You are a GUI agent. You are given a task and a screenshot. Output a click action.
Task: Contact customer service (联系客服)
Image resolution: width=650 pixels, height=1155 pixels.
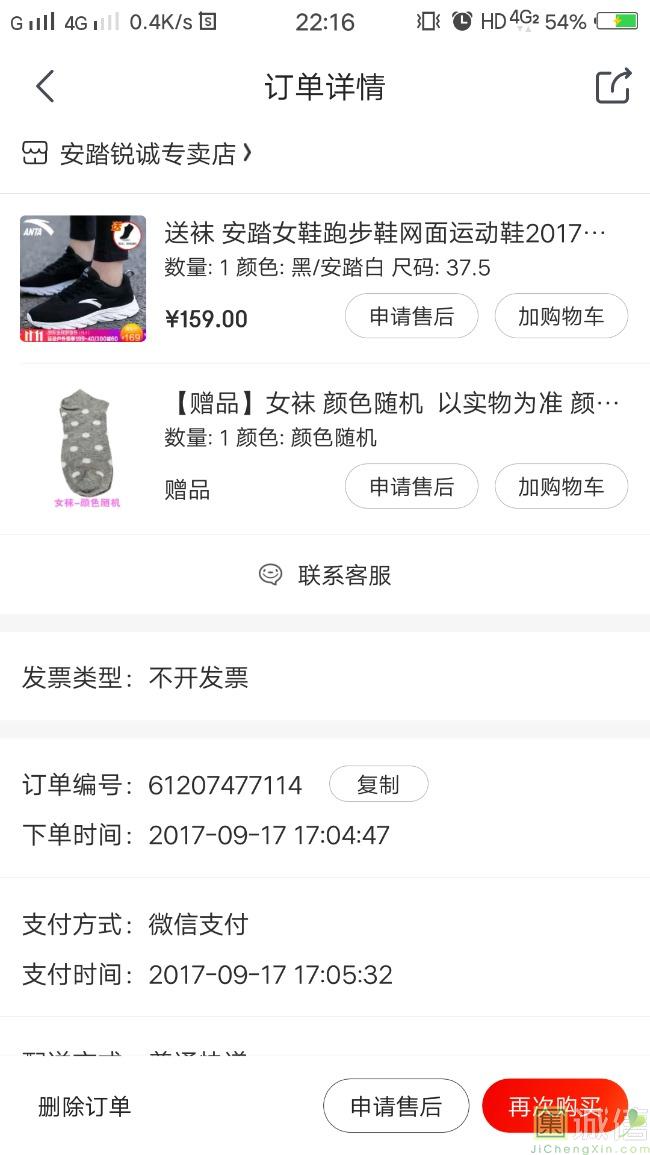tap(325, 575)
